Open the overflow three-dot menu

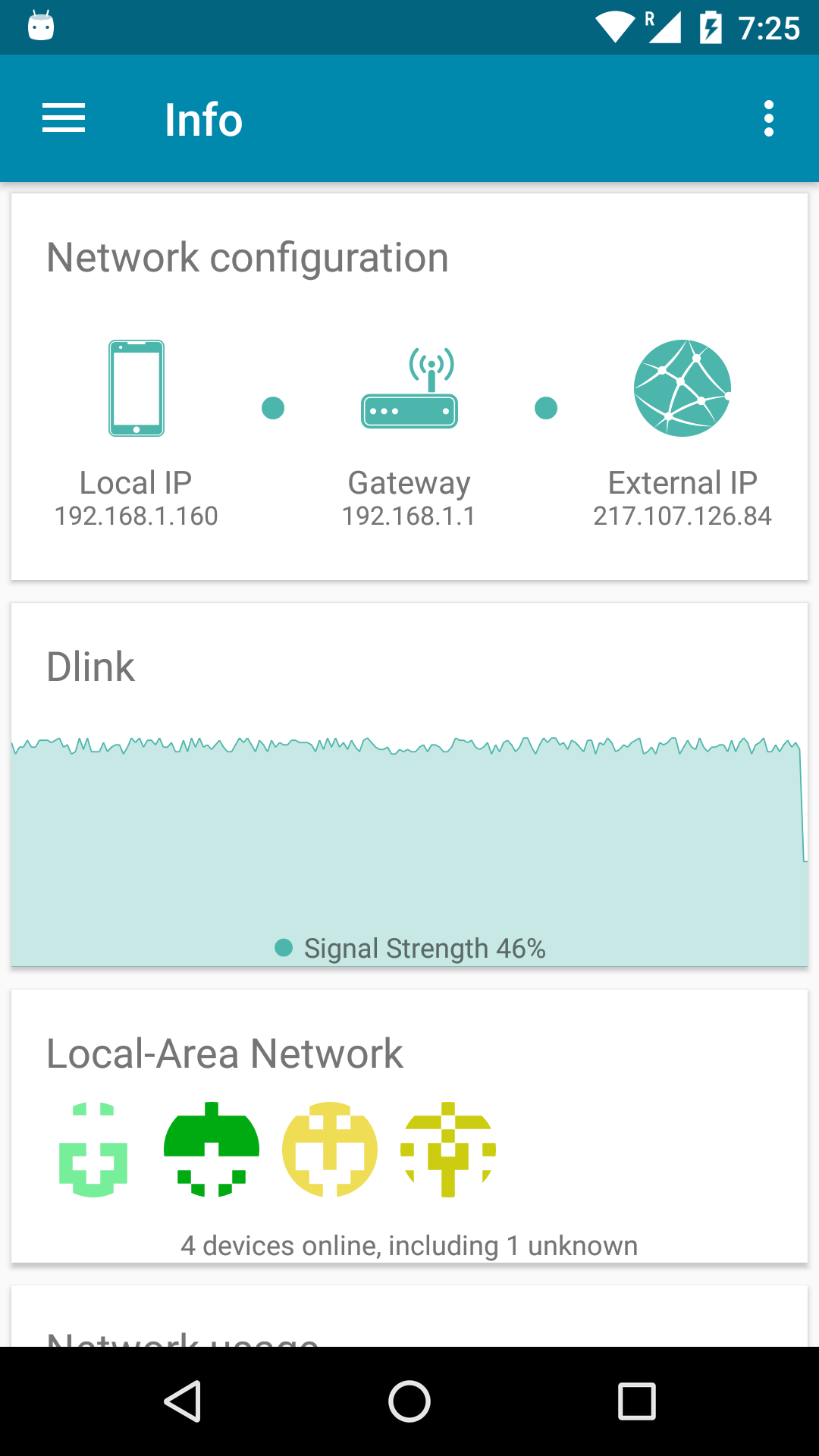(768, 118)
